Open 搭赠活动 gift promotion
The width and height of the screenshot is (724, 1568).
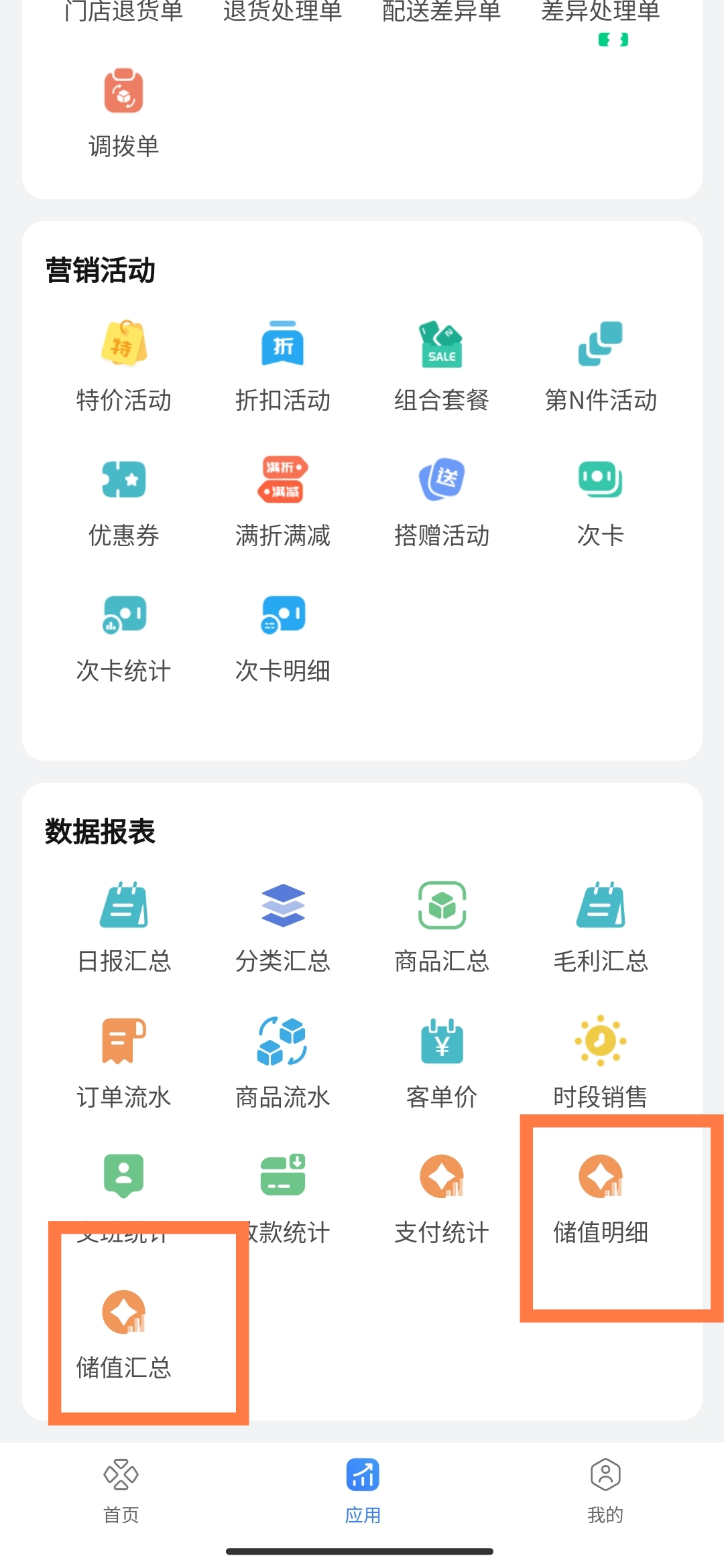(x=441, y=501)
